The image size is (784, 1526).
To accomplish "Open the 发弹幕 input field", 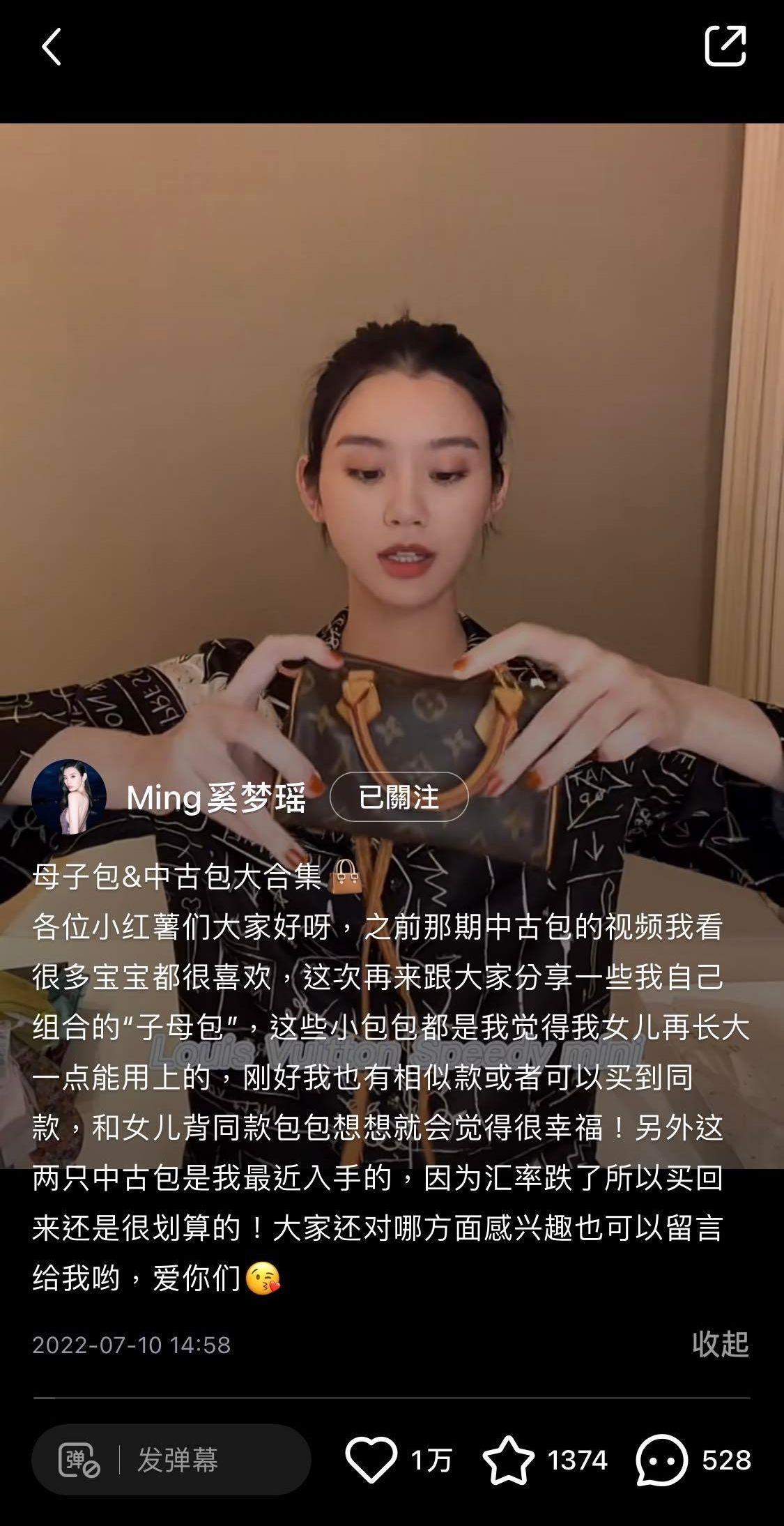I will [x=178, y=1460].
